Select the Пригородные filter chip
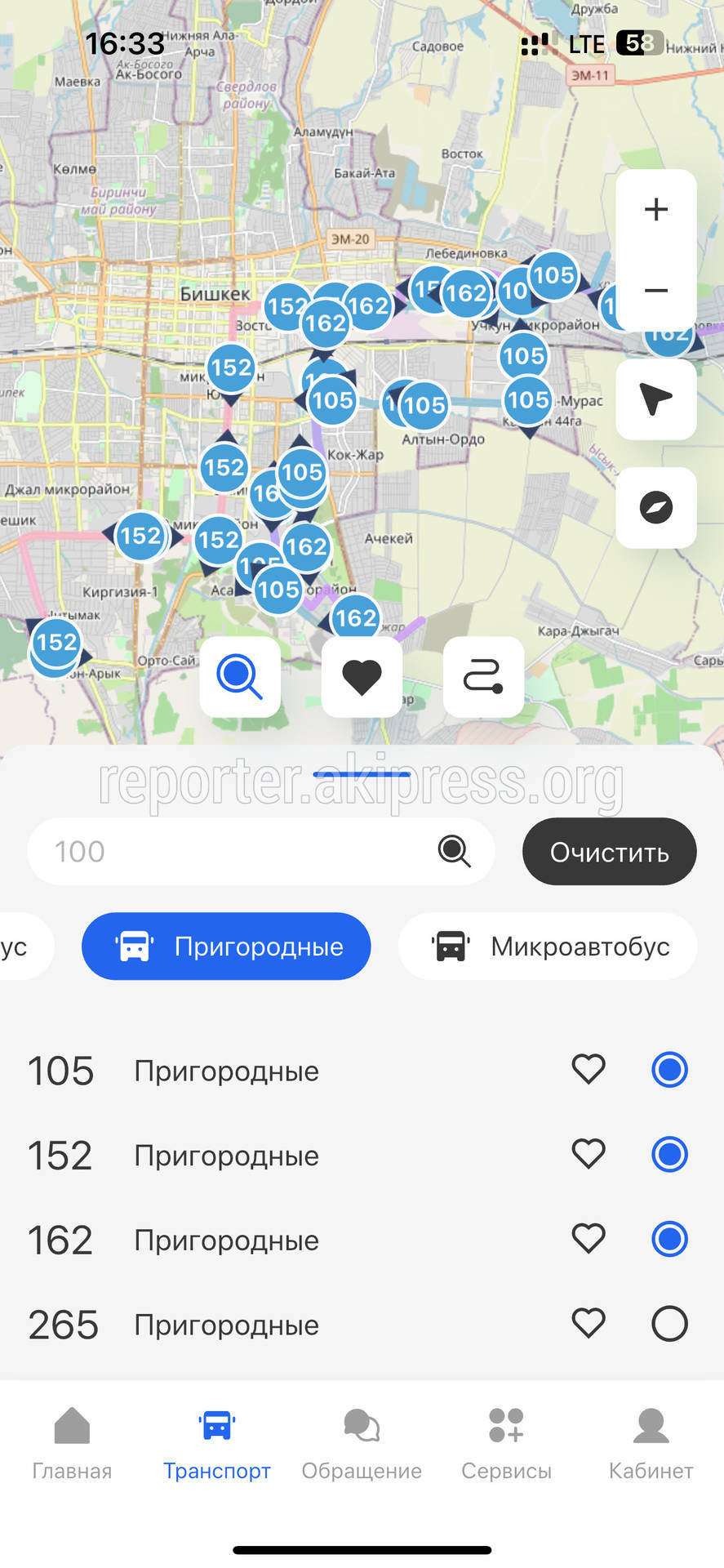 (x=226, y=947)
